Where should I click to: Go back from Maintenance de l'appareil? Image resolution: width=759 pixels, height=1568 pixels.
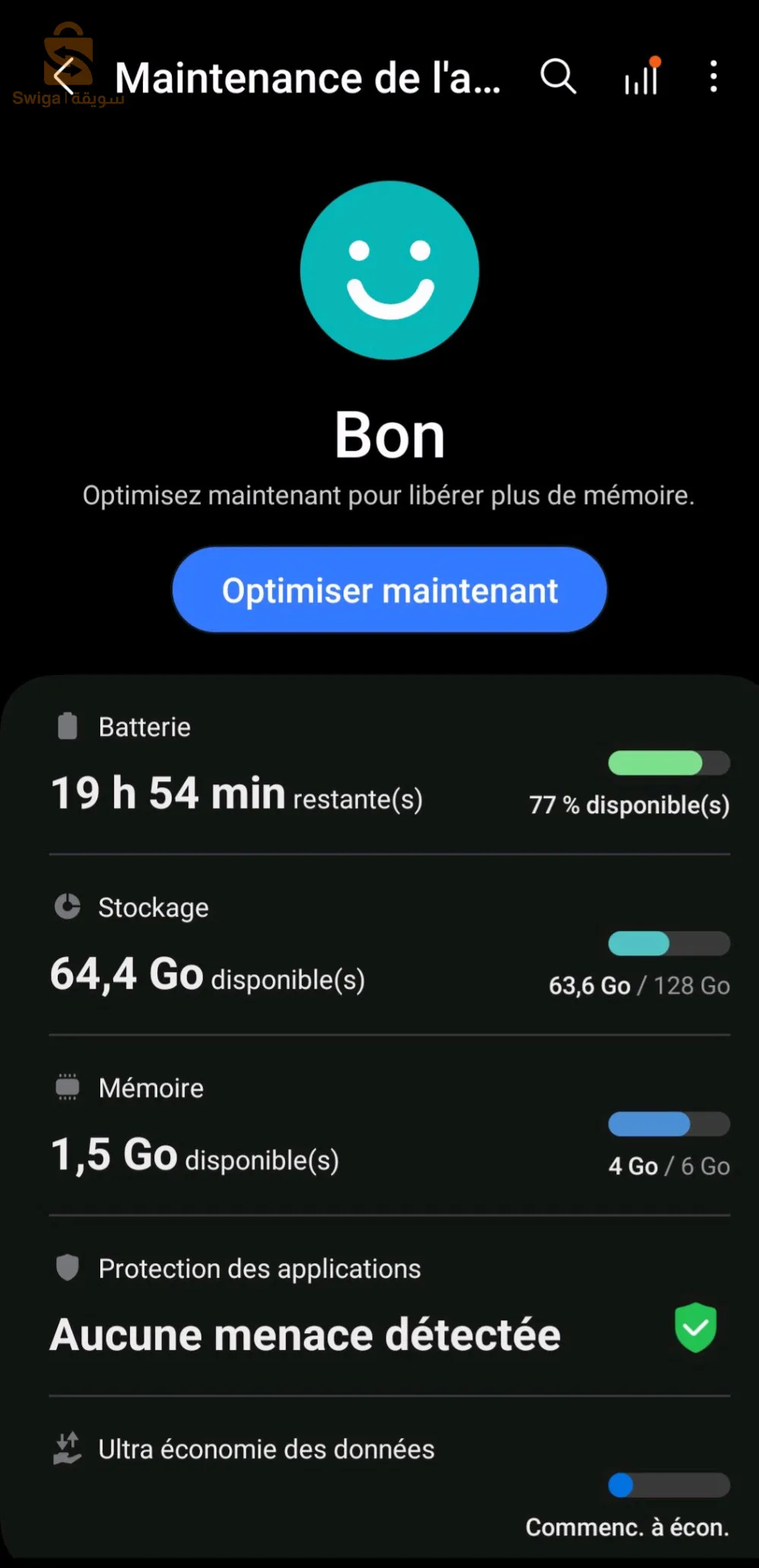tap(65, 76)
